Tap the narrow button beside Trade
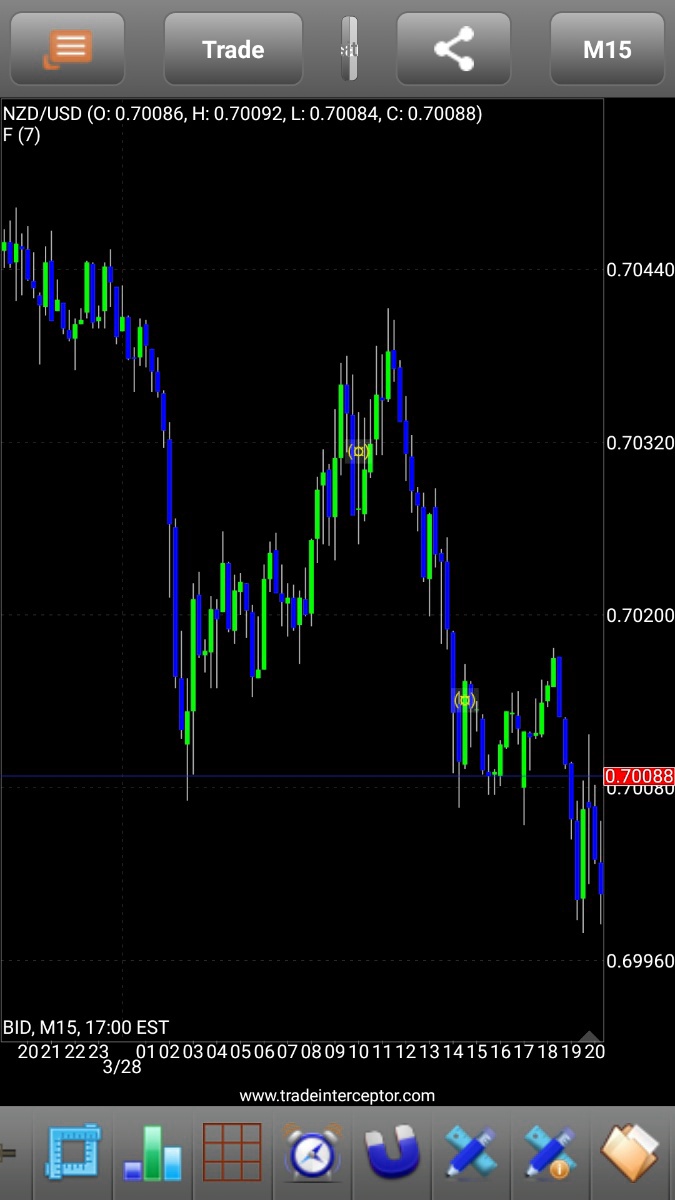 click(x=349, y=49)
